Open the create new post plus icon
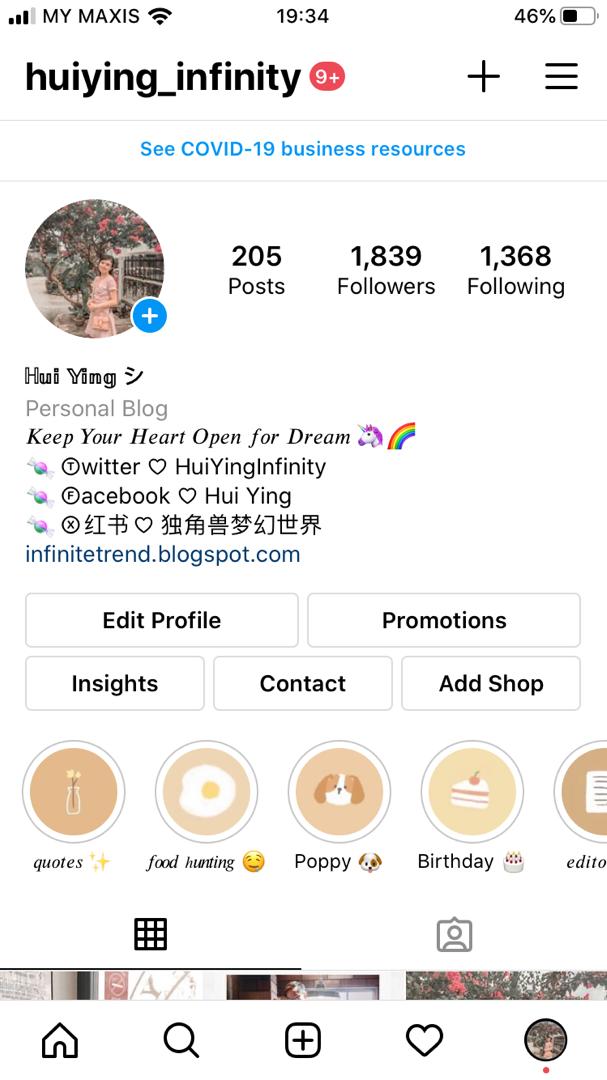The height and width of the screenshot is (1080, 607). (483, 76)
